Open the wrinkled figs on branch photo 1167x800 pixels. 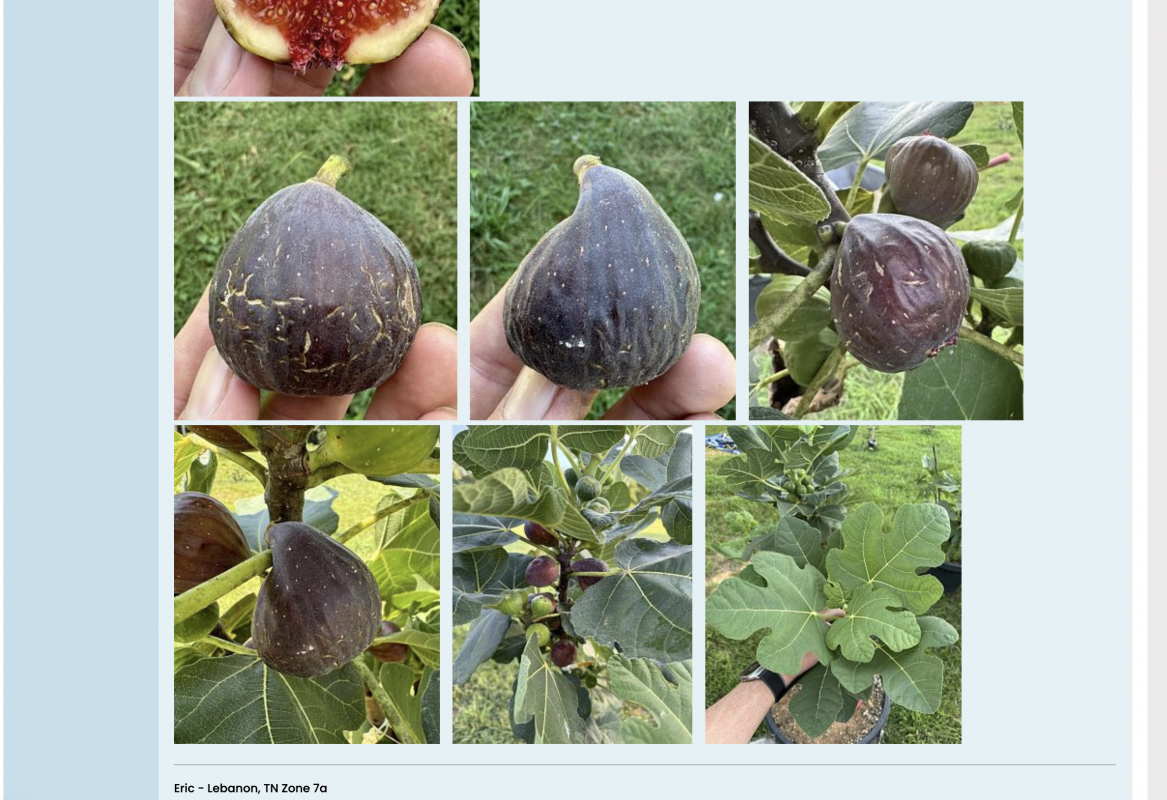[x=885, y=260]
